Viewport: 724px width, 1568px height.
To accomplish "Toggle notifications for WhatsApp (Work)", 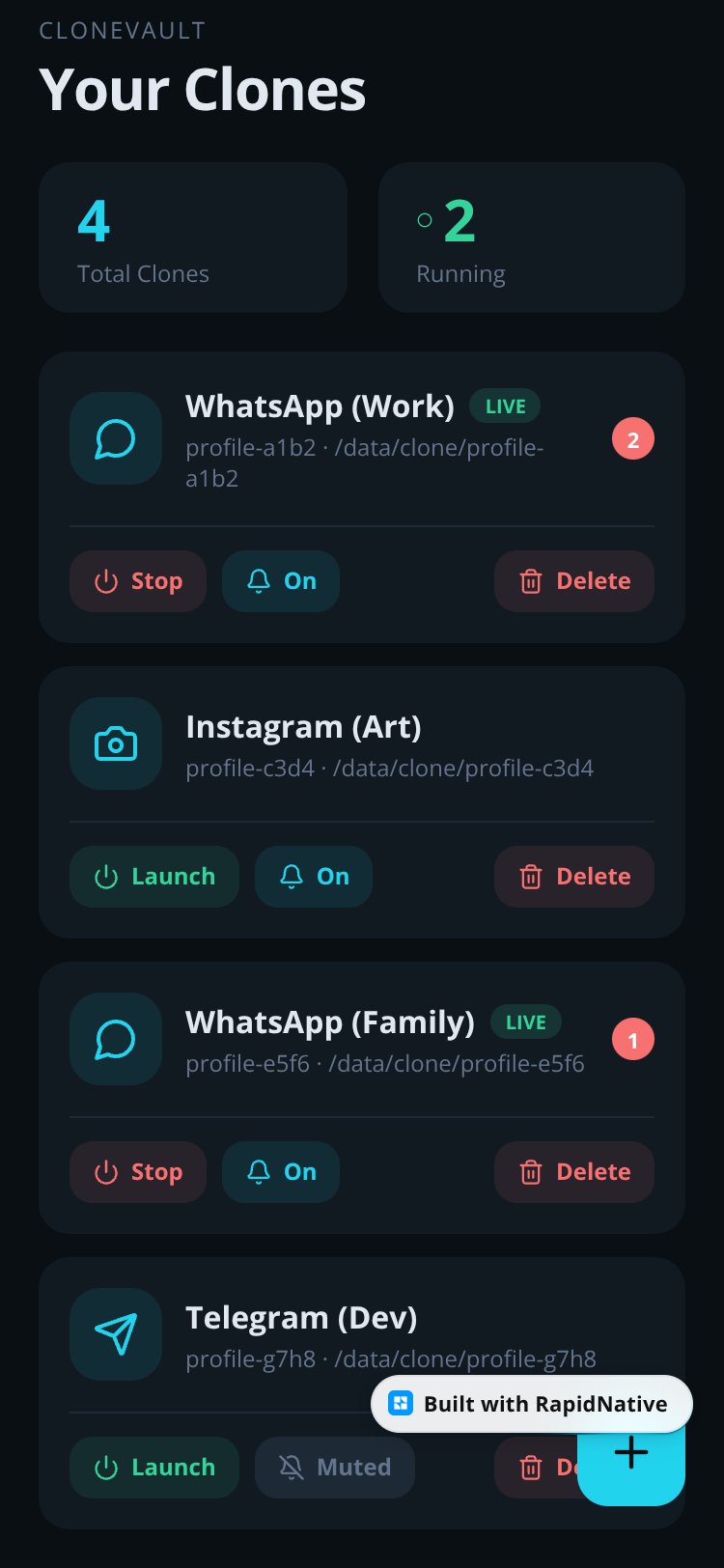I will (281, 581).
